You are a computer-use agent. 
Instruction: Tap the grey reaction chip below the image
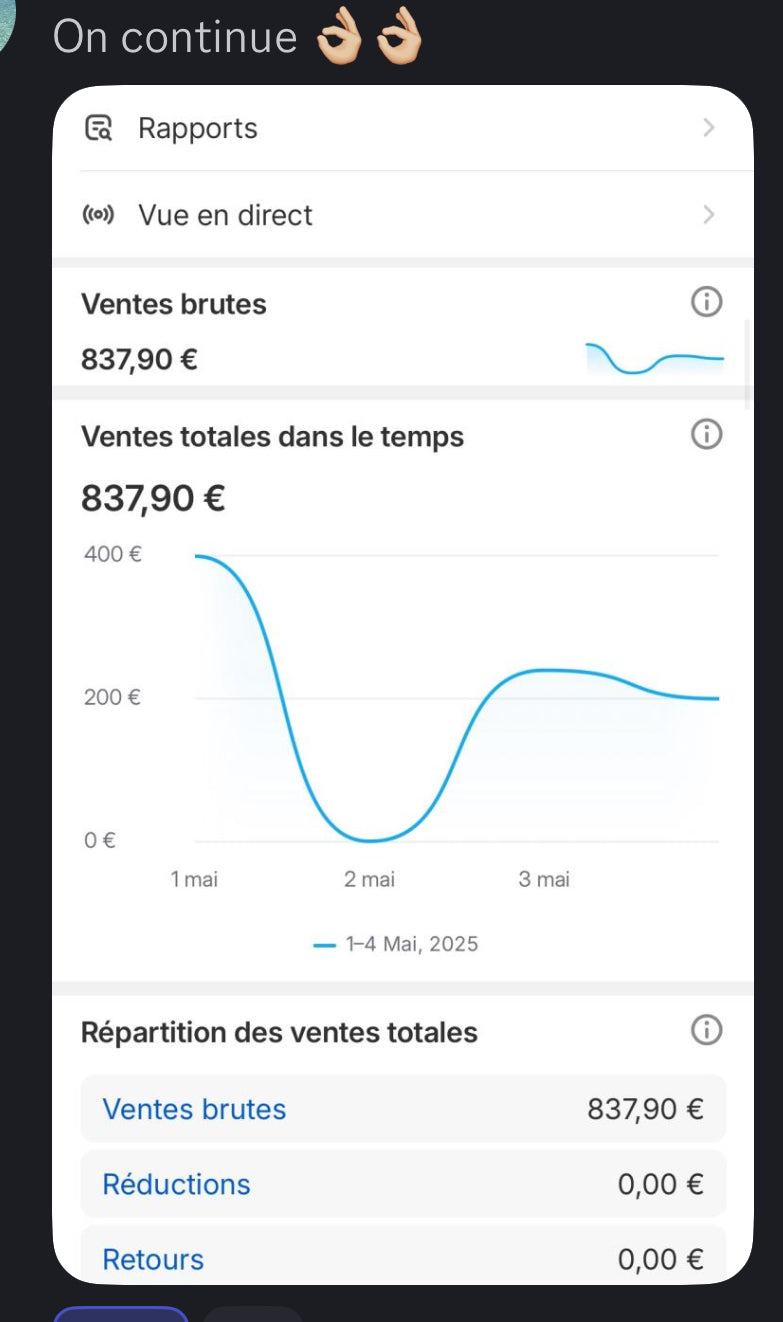252,1314
